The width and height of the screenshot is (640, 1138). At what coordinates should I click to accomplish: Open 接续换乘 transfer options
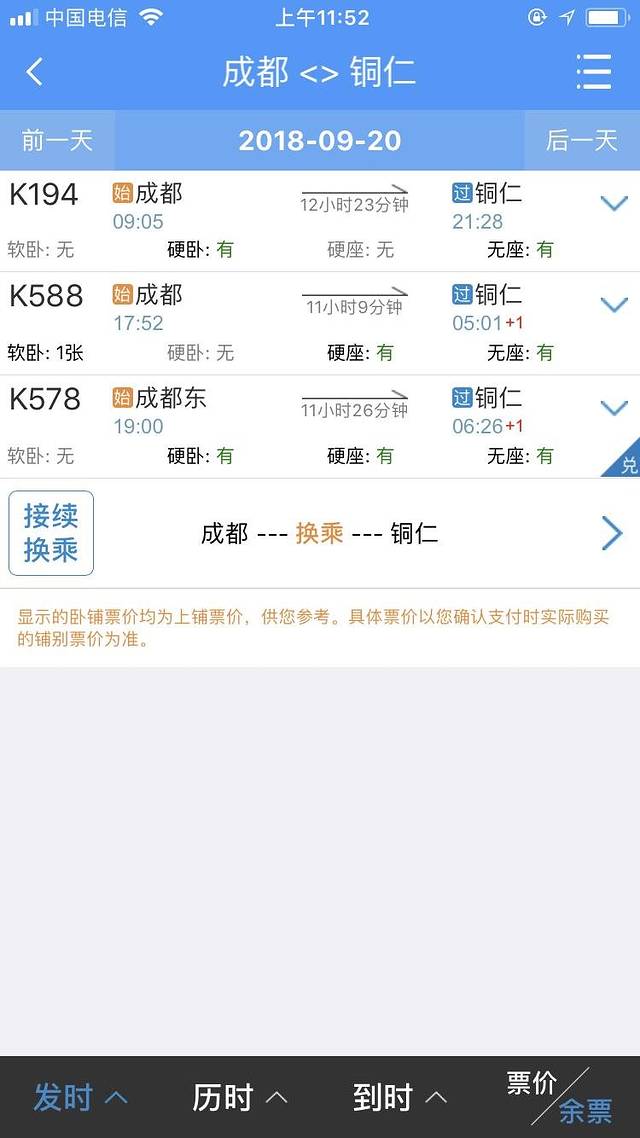tap(51, 533)
